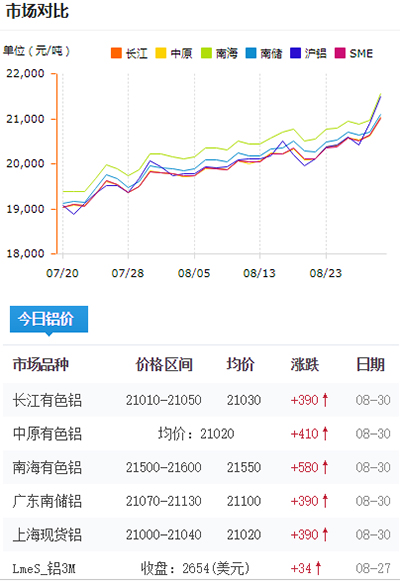Image resolution: width=400 pixels, height=581 pixels.
Task: Select the 今日铝价 tab
Action: pyautogui.click(x=49, y=319)
